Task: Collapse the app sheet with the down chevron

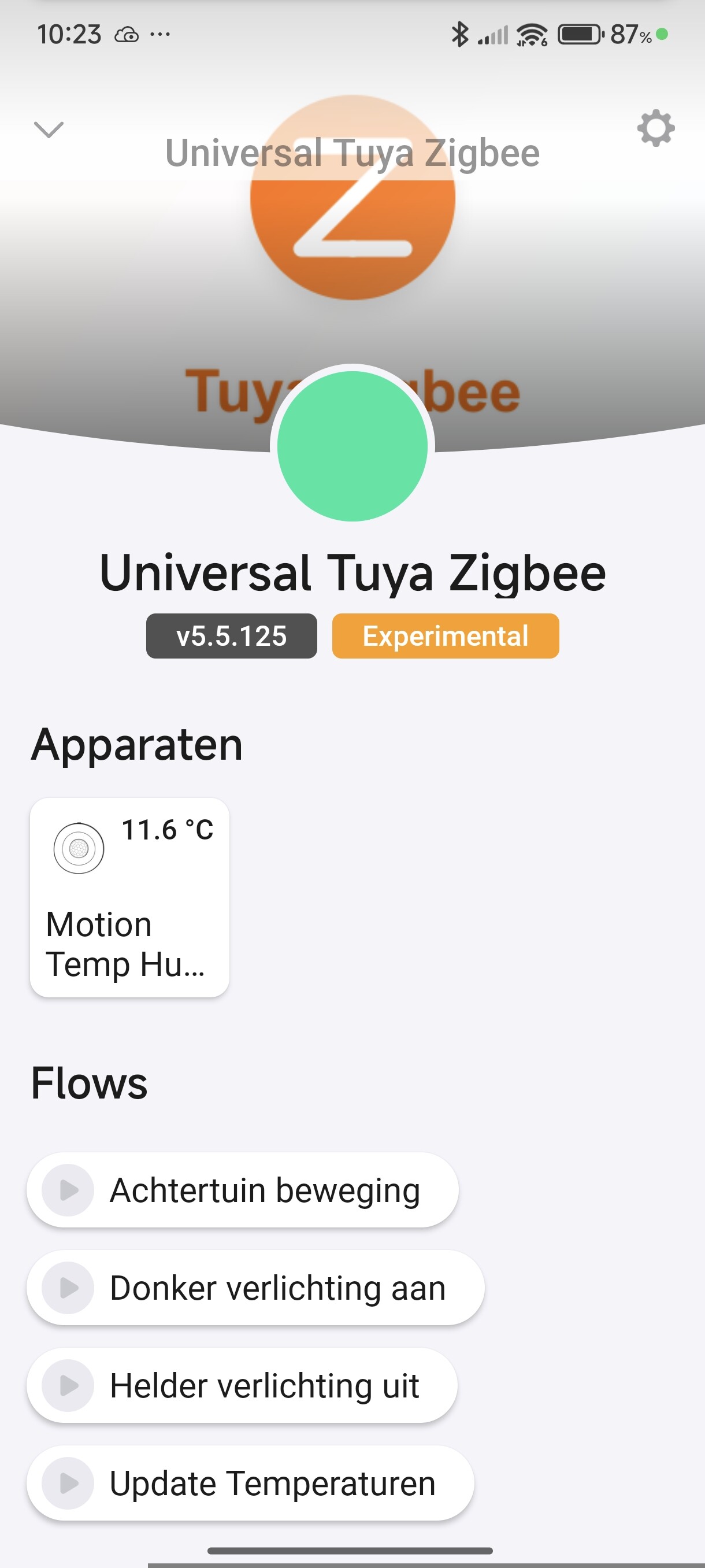Action: point(49,129)
